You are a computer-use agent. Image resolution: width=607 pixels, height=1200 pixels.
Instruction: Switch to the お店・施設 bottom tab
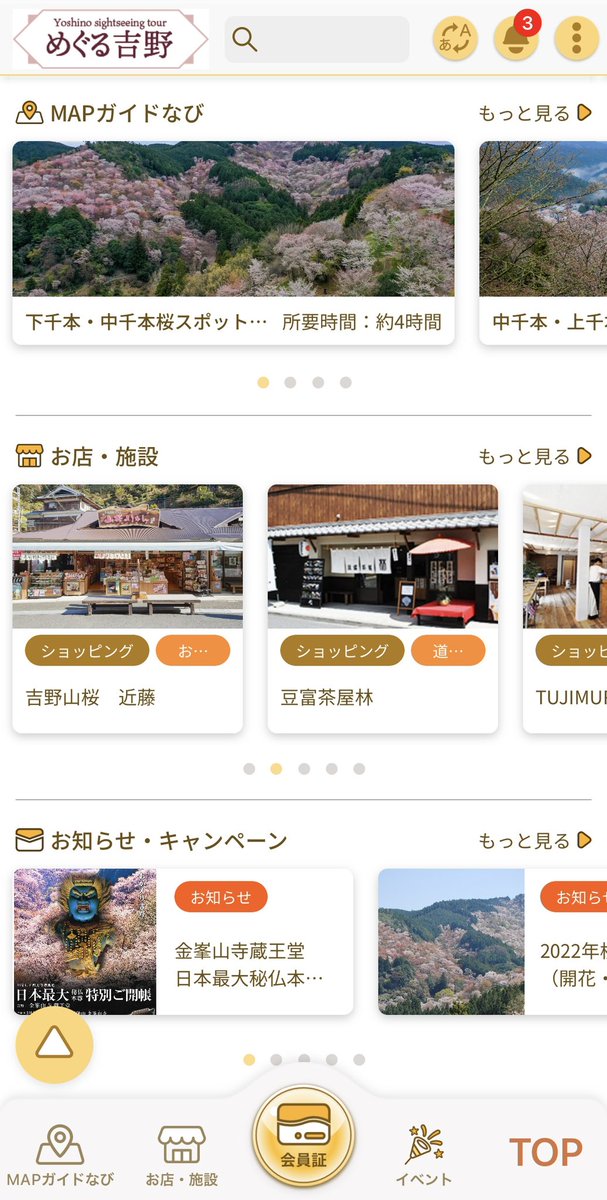click(181, 1155)
